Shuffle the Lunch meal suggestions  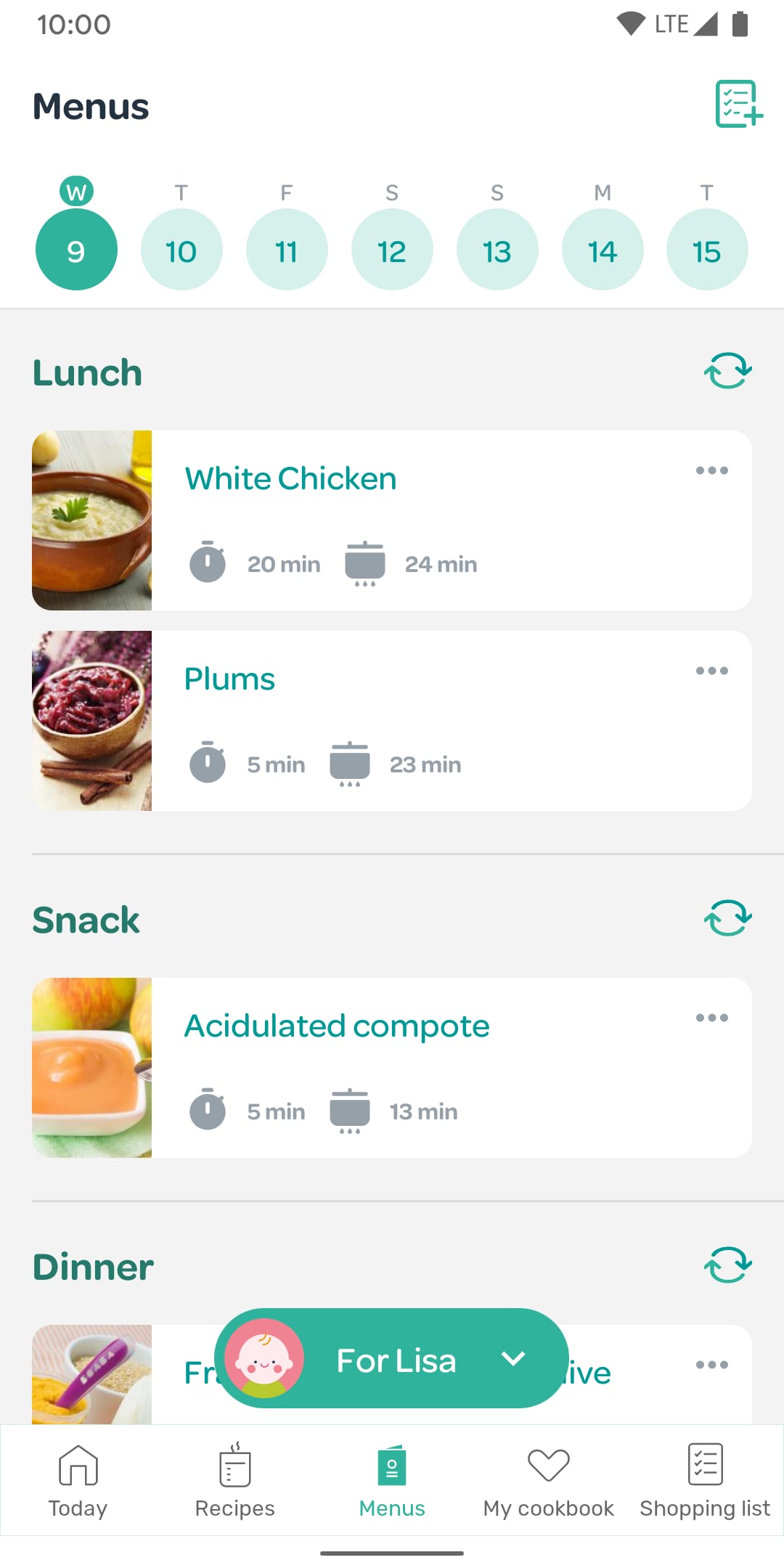pos(727,371)
